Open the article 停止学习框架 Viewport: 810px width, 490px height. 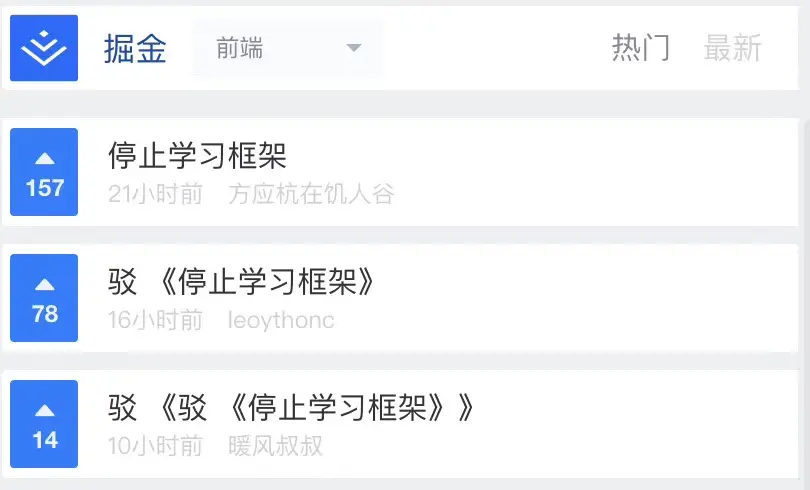(x=198, y=156)
